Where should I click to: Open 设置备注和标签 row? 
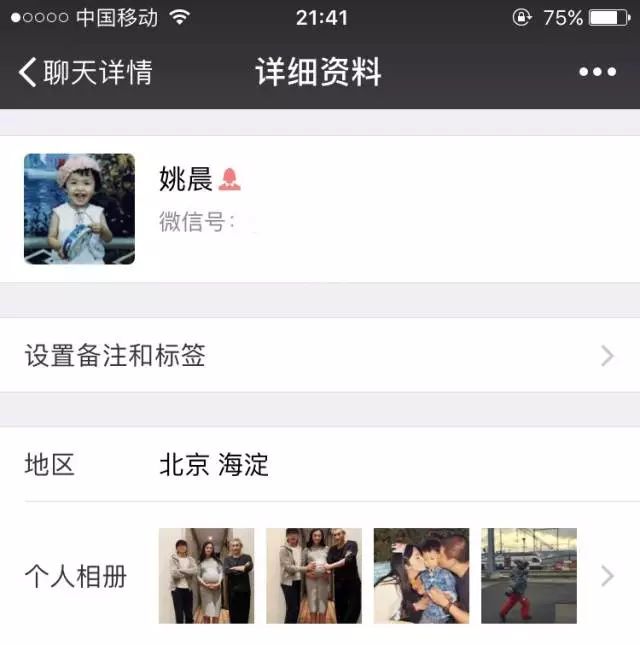click(320, 355)
